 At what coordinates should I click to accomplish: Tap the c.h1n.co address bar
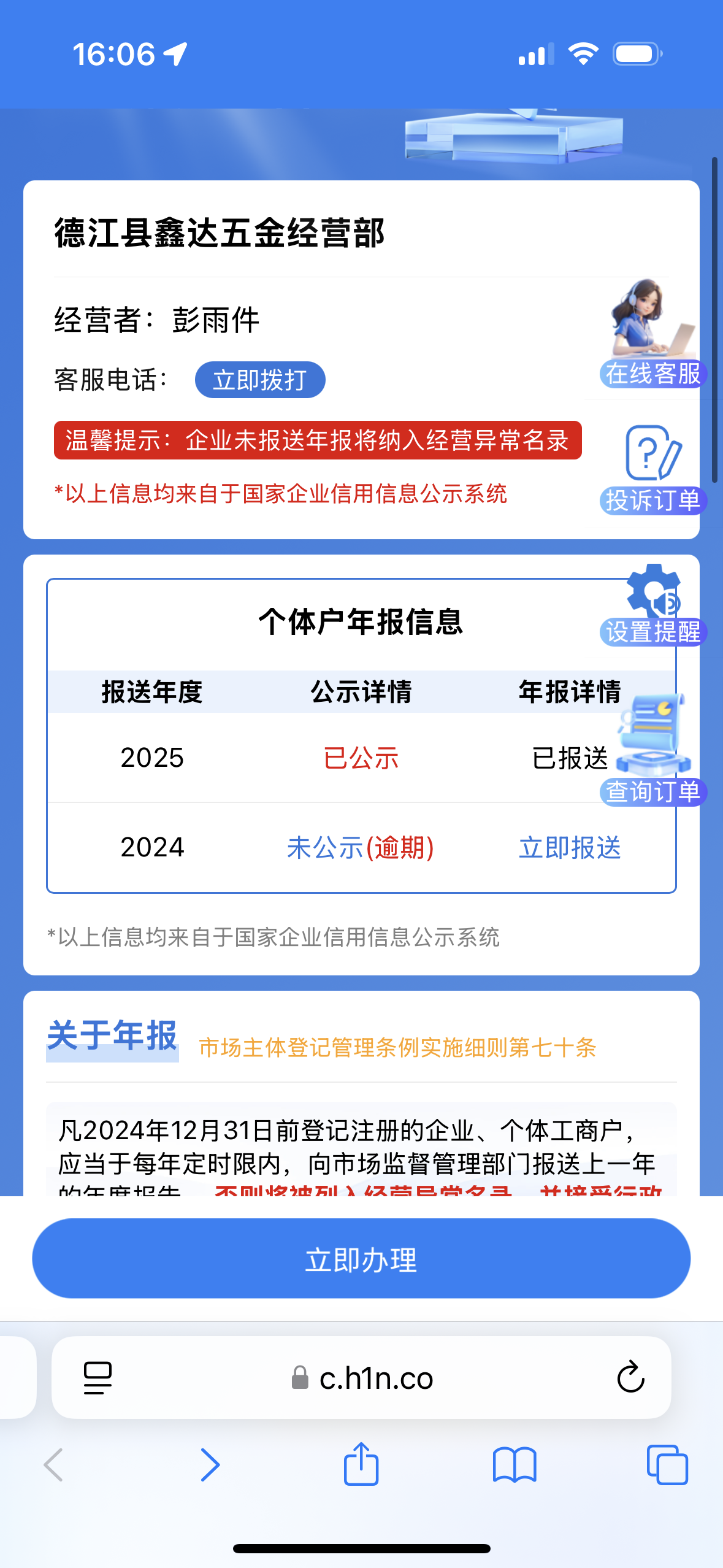pos(375,1378)
